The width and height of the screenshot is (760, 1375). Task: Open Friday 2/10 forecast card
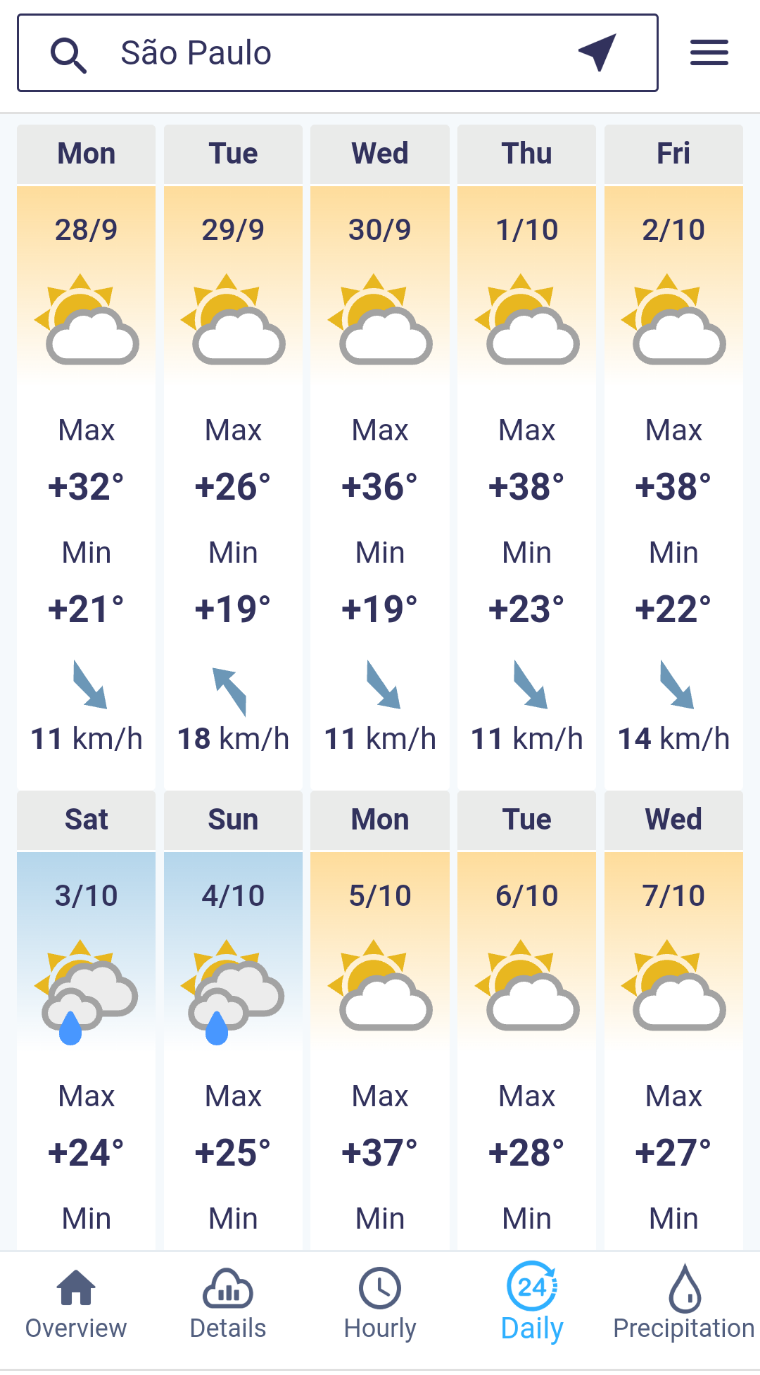(x=674, y=456)
